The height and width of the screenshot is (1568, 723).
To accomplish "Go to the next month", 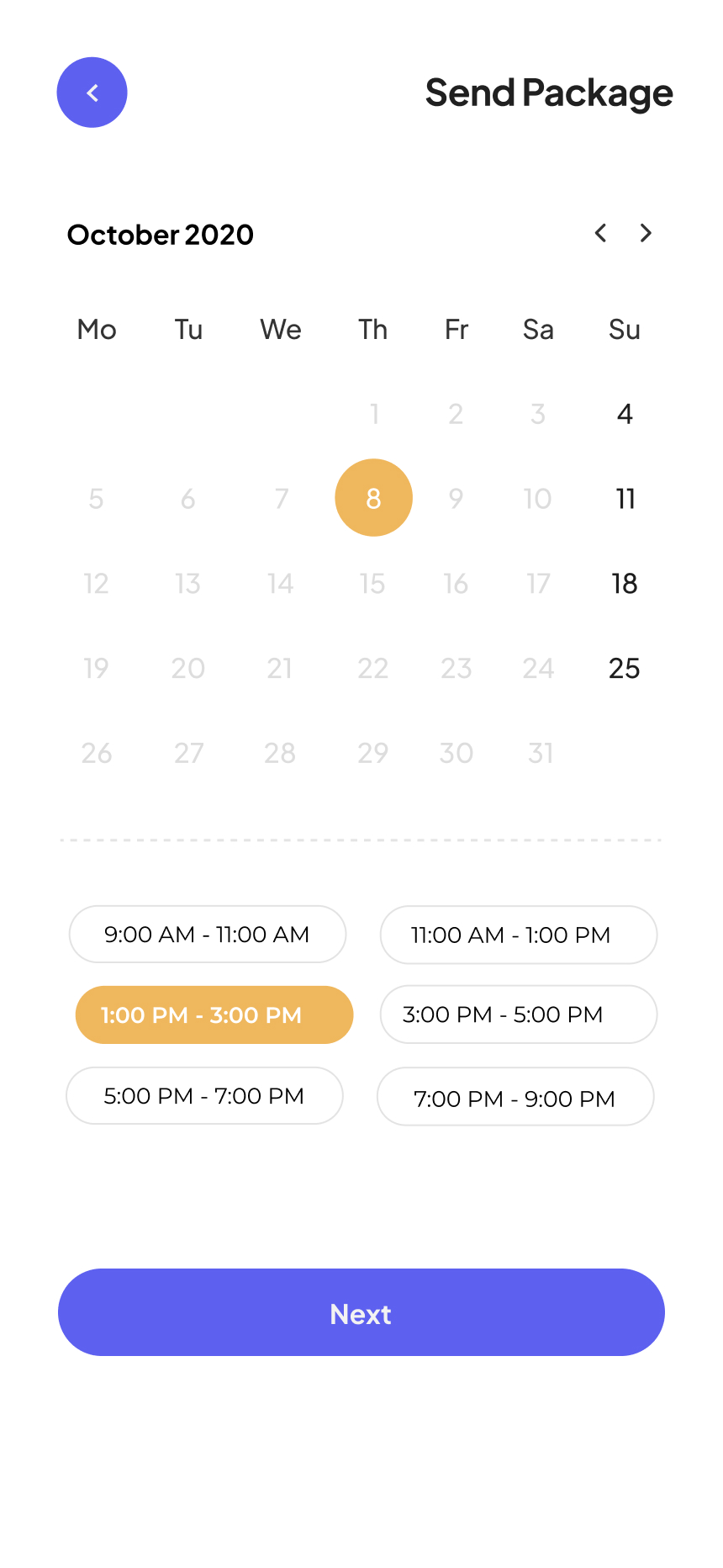I will click(x=645, y=233).
